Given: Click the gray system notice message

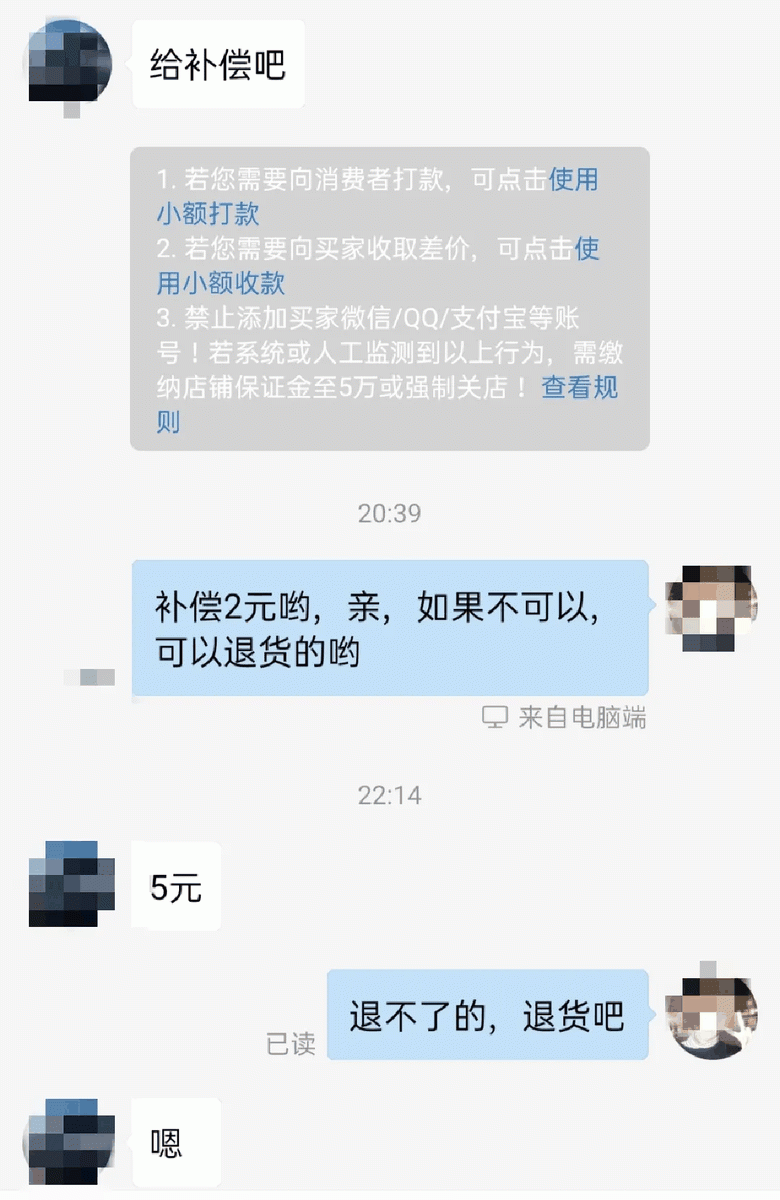Looking at the screenshot, I should [x=389, y=300].
